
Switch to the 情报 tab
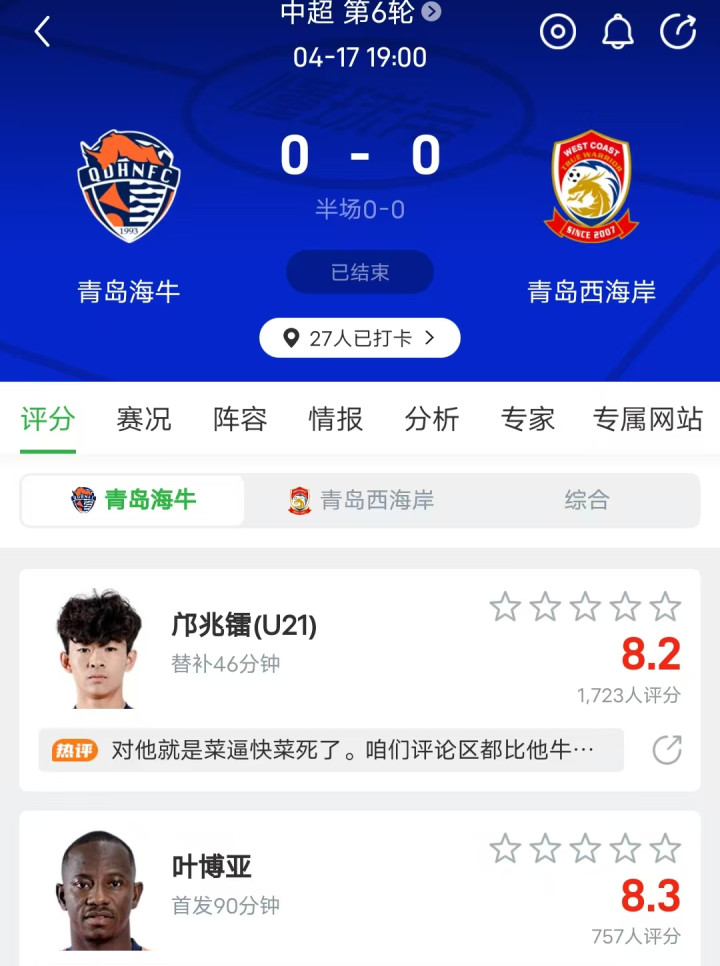pyautogui.click(x=336, y=419)
